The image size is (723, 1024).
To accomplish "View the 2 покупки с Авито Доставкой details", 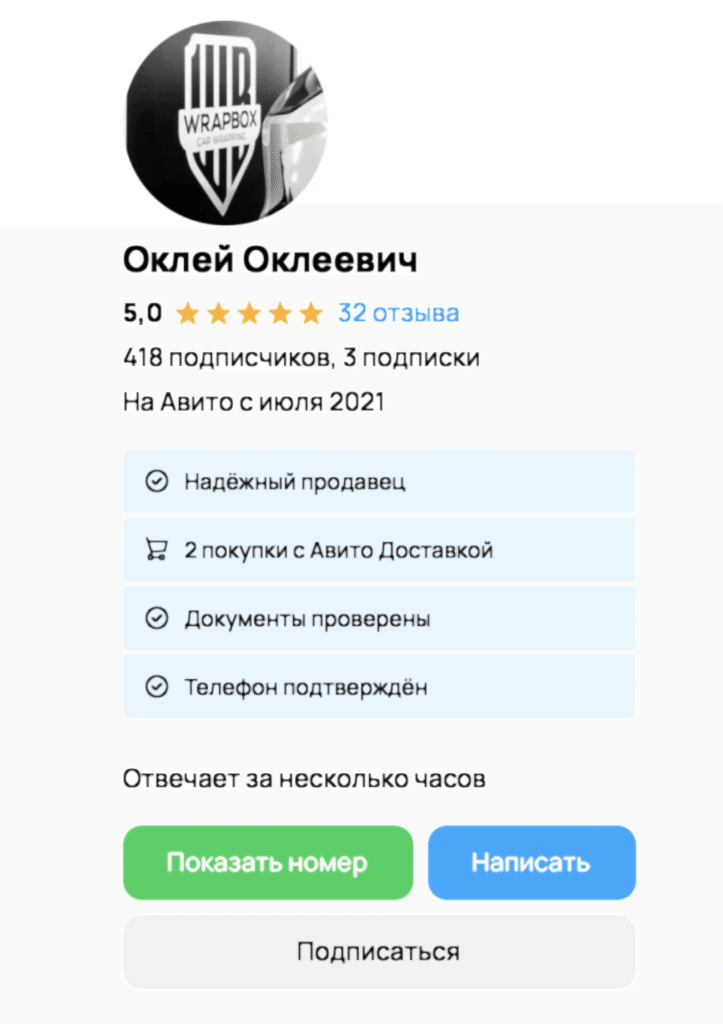I will (379, 550).
